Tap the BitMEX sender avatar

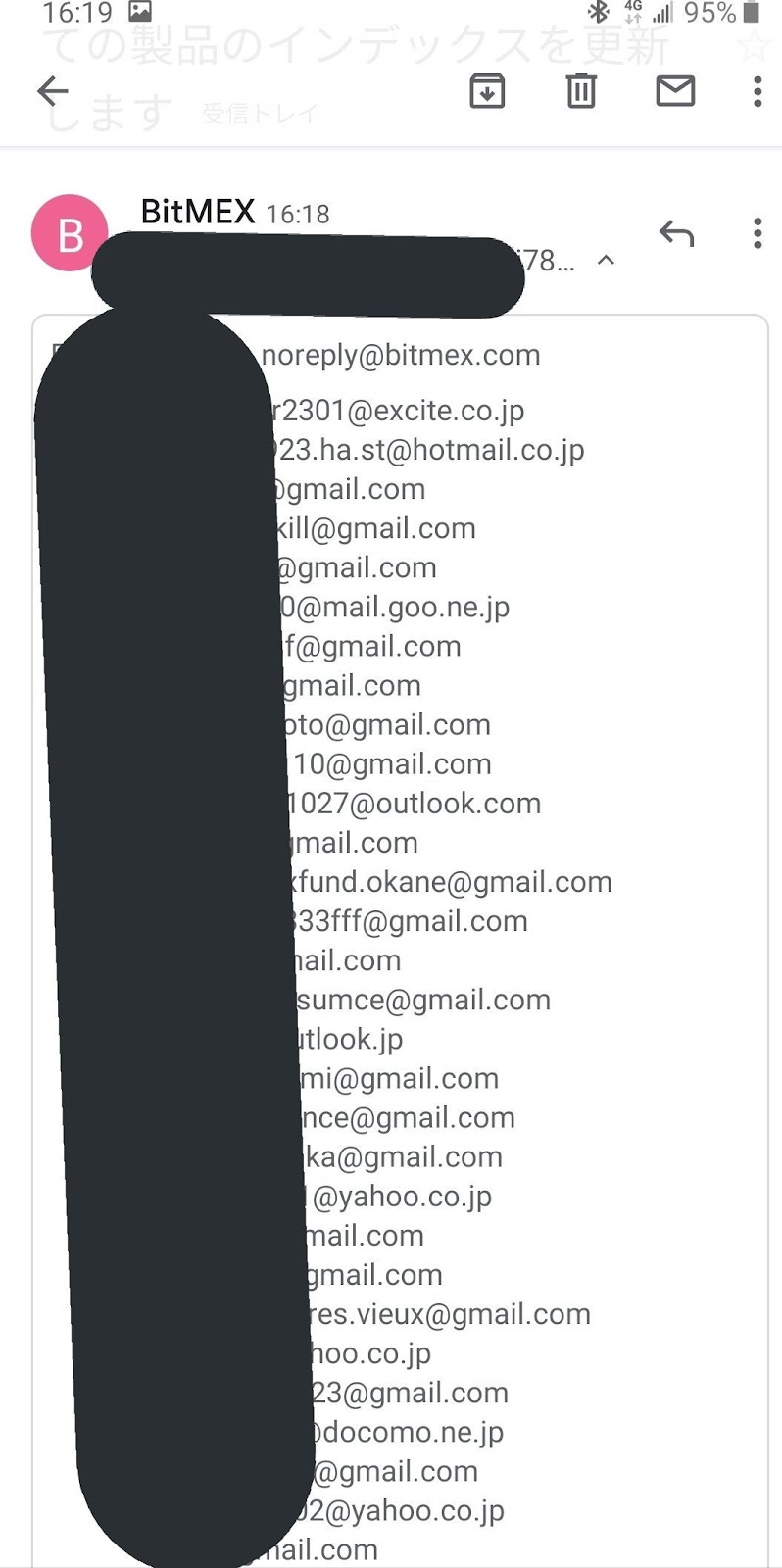pos(70,233)
